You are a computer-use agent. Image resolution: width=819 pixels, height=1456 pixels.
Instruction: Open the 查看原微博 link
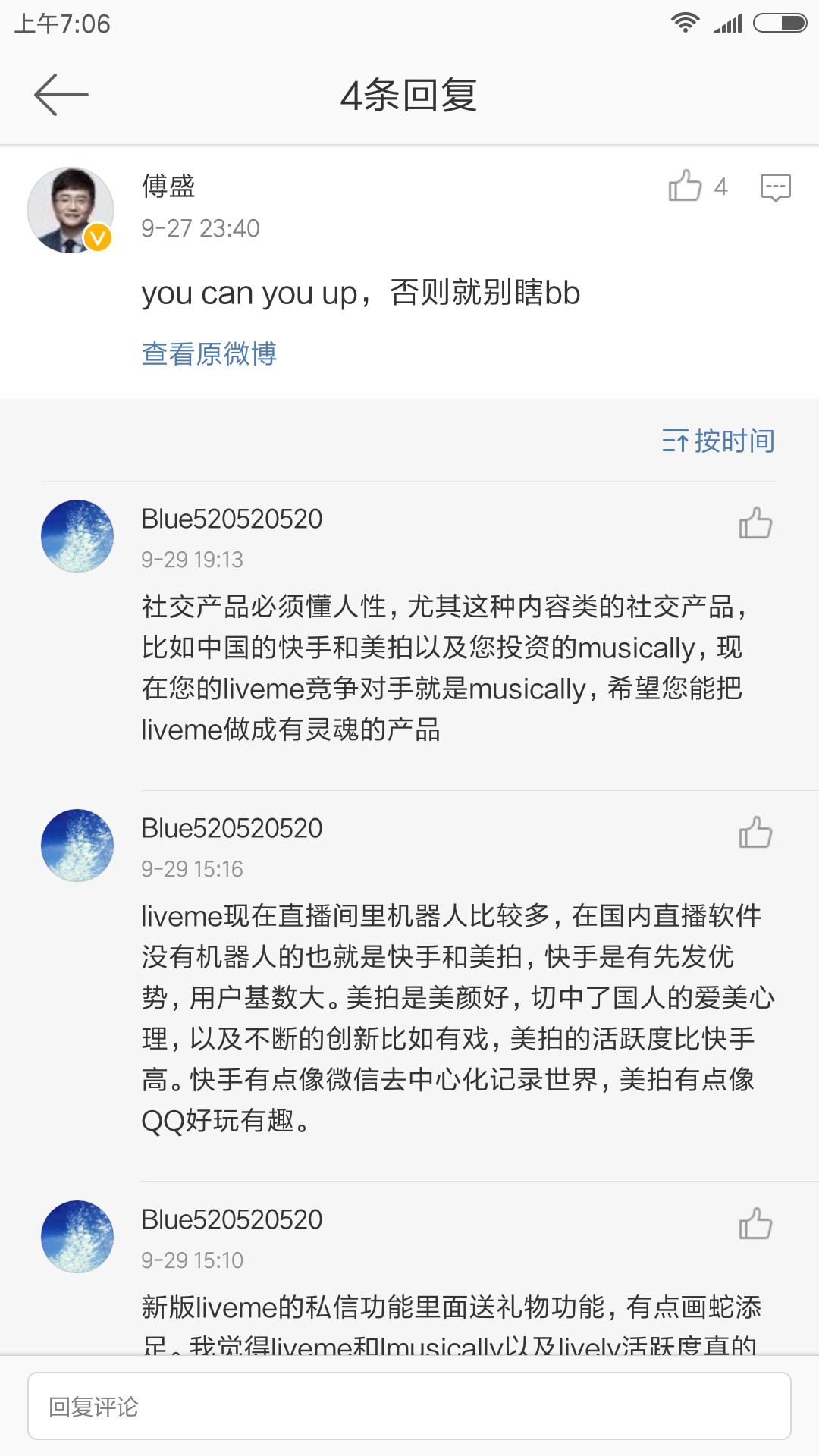[209, 353]
